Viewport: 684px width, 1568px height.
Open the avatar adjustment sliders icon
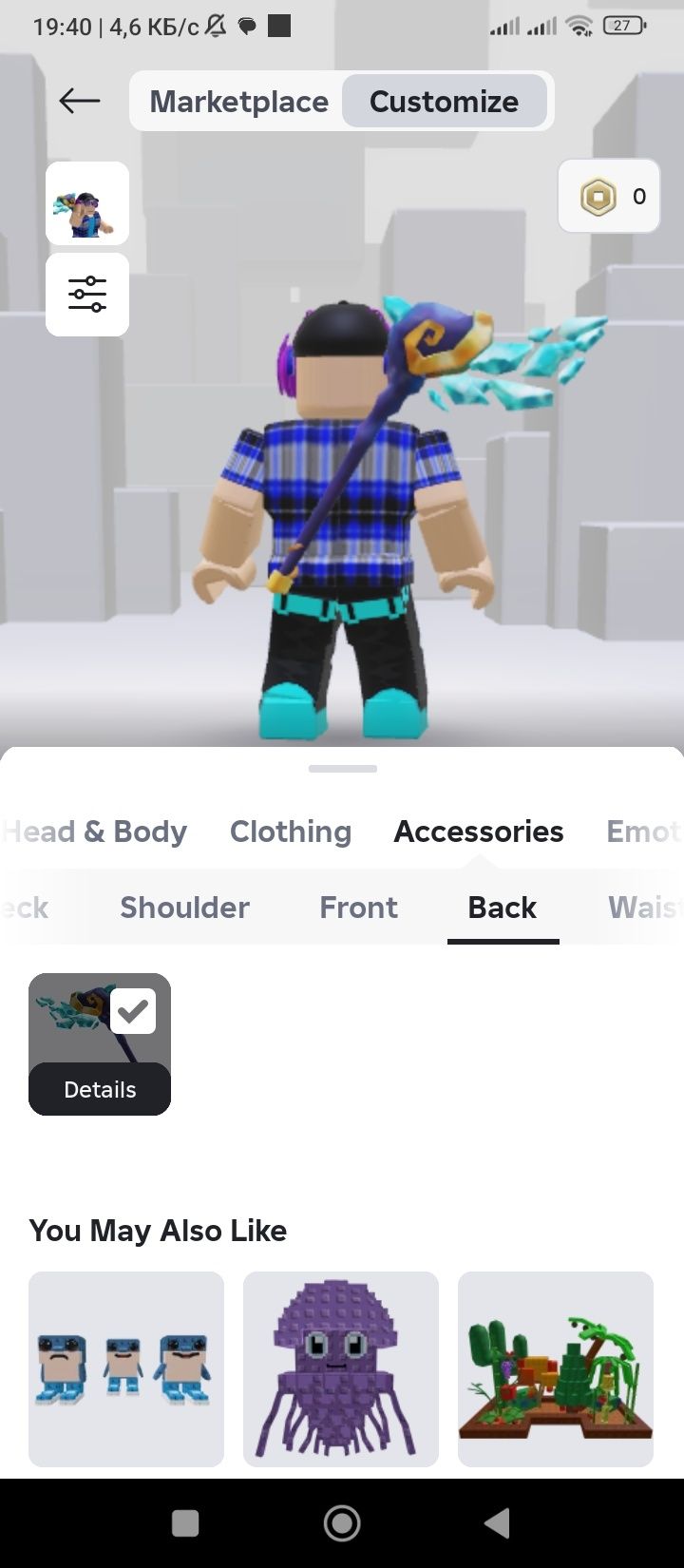pyautogui.click(x=87, y=295)
